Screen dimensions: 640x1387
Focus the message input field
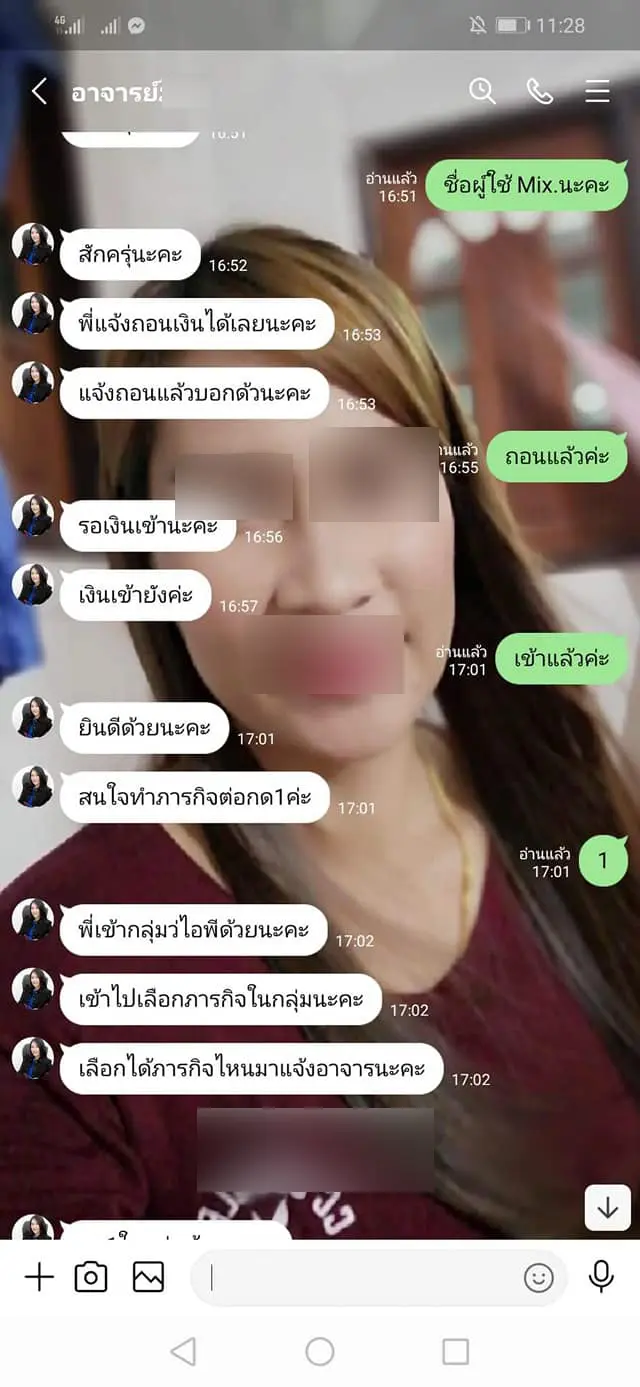coord(360,1277)
